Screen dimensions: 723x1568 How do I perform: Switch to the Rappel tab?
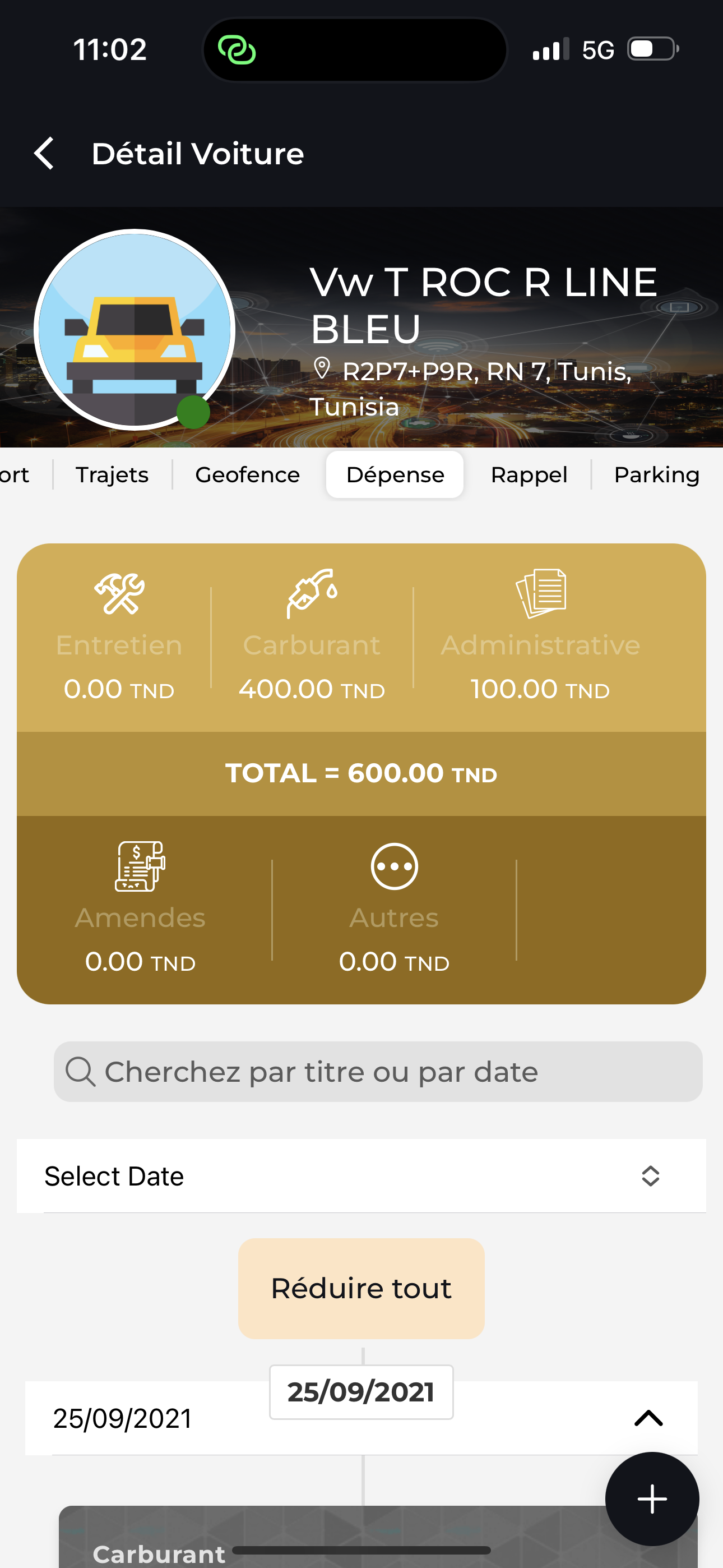click(529, 475)
